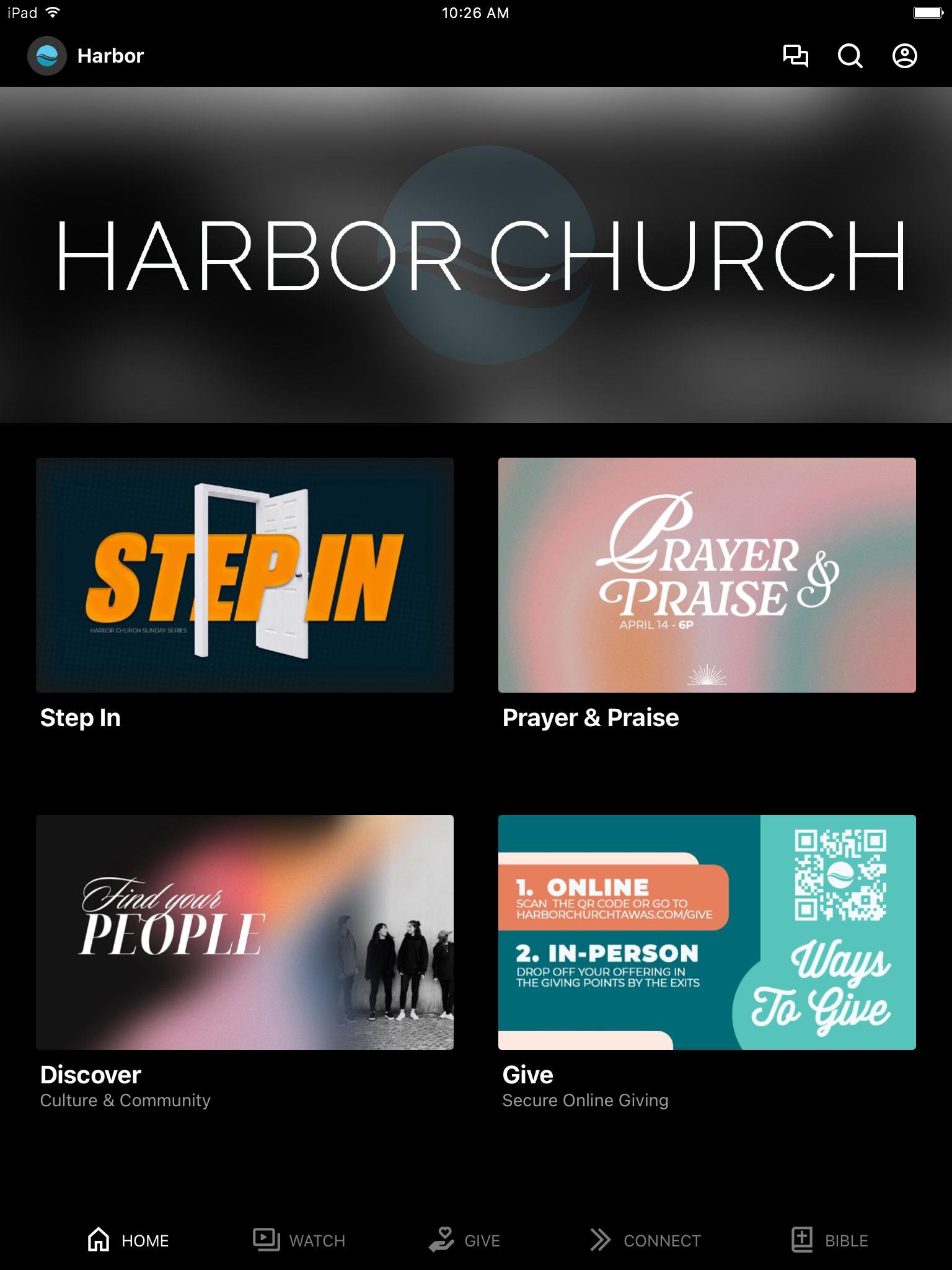Switch to the Watch tab
The height and width of the screenshot is (1270, 952).
(299, 1240)
